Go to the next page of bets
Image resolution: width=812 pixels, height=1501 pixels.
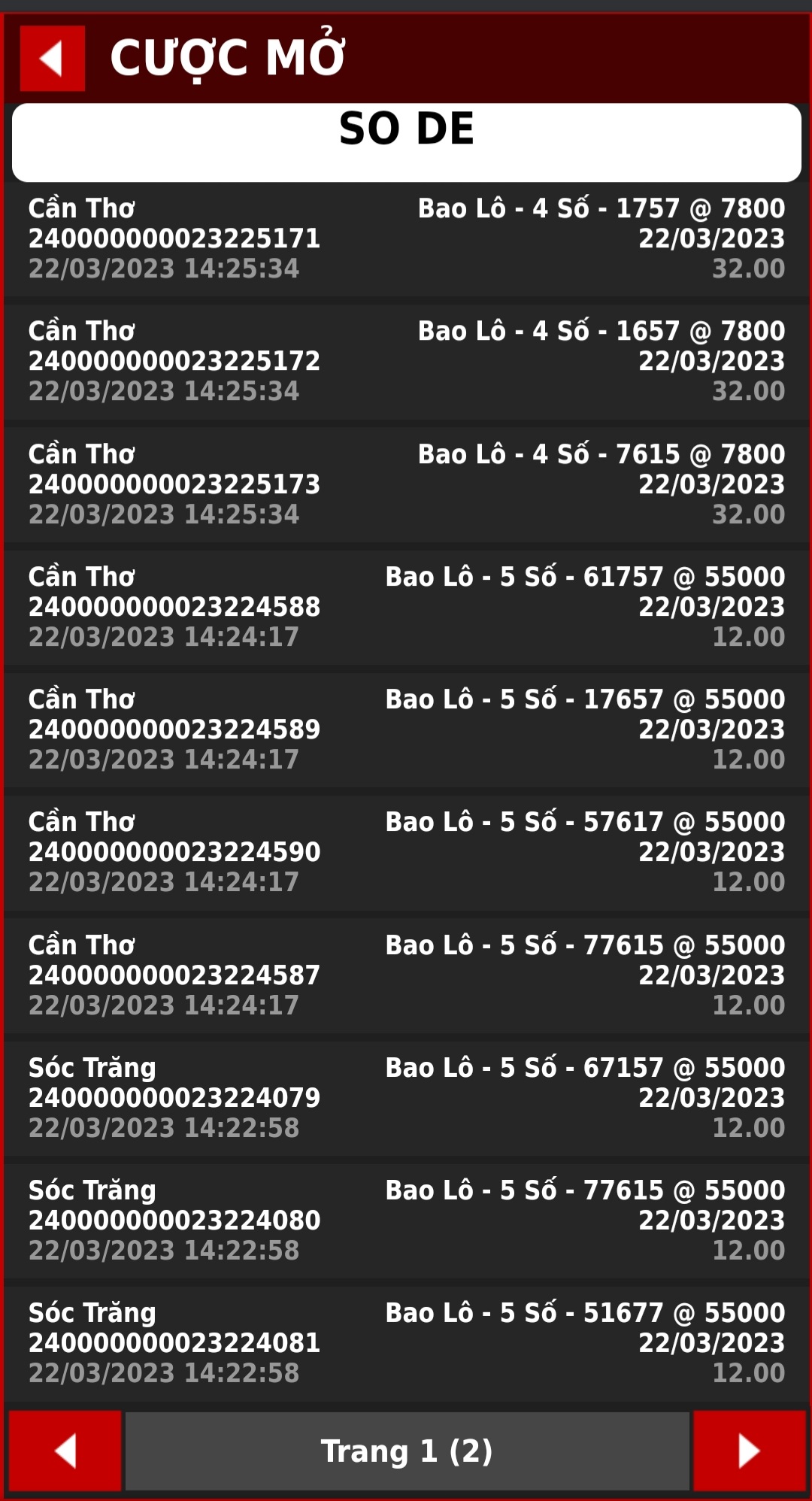tap(749, 1451)
